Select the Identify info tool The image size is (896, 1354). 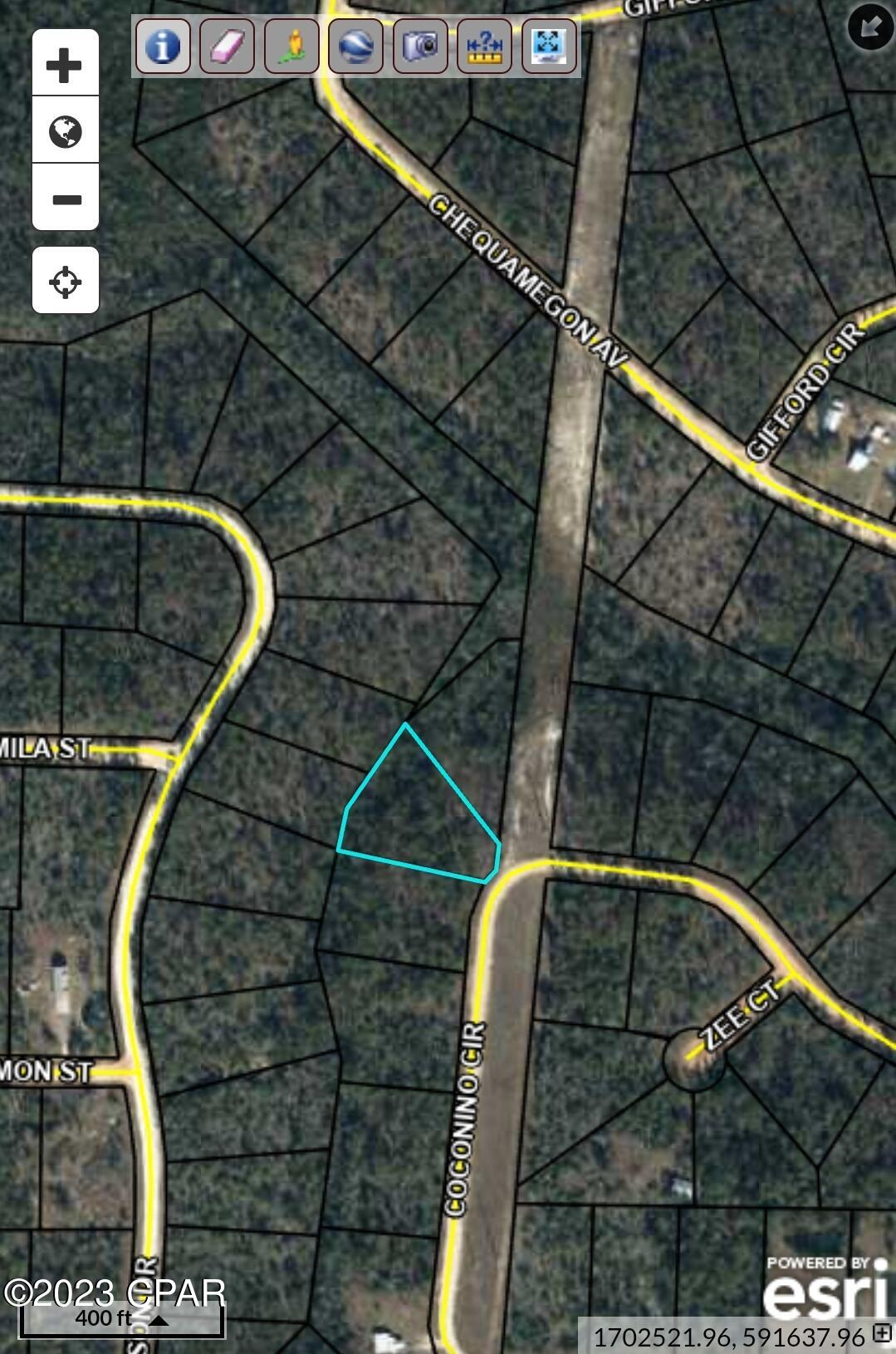click(162, 47)
